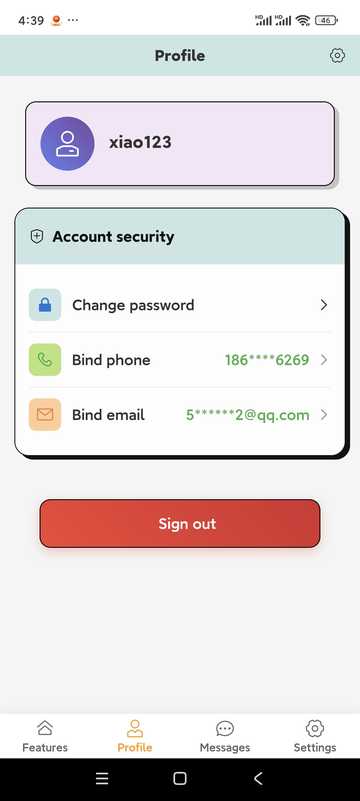Go to the Messages tab
Screen dimensions: 360x801
tap(225, 736)
